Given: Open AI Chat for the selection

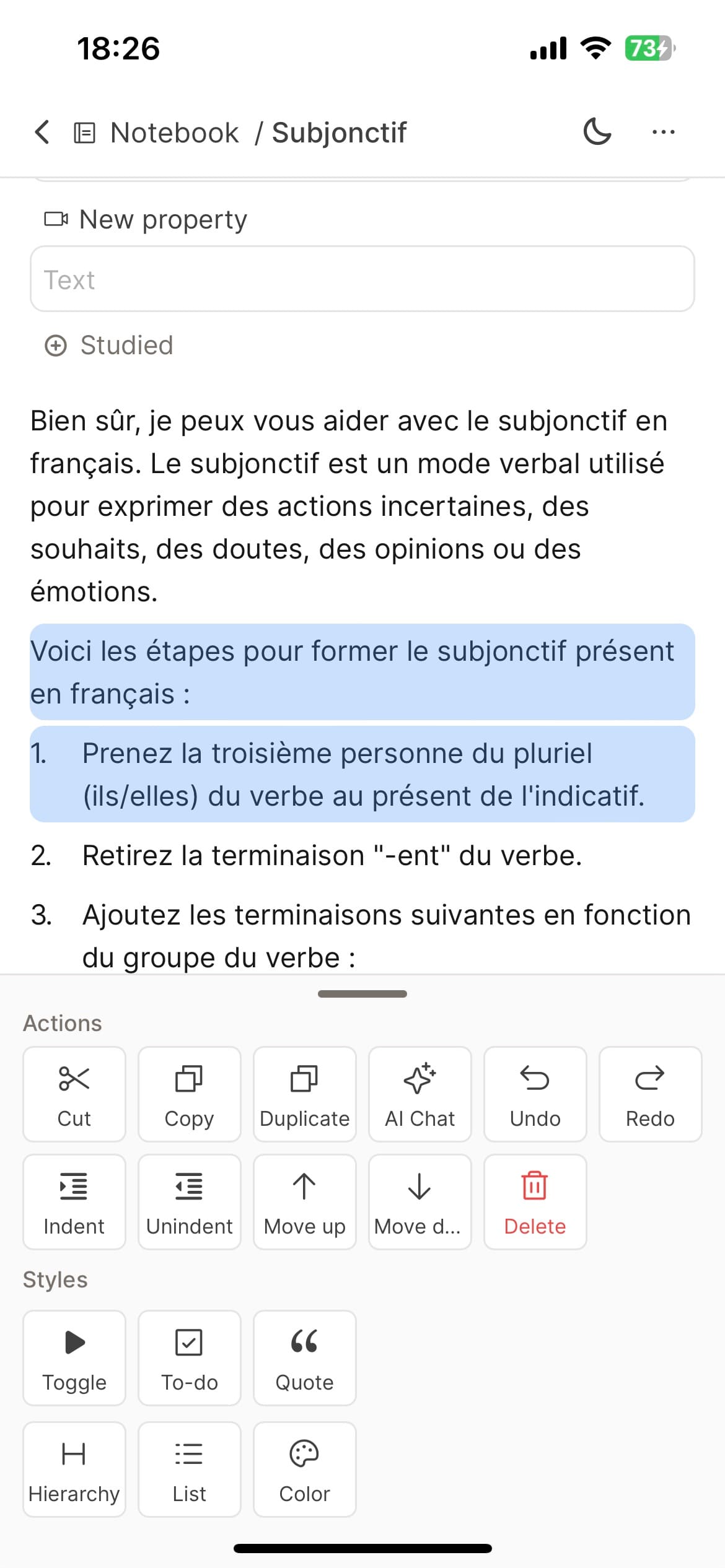Looking at the screenshot, I should [420, 1094].
